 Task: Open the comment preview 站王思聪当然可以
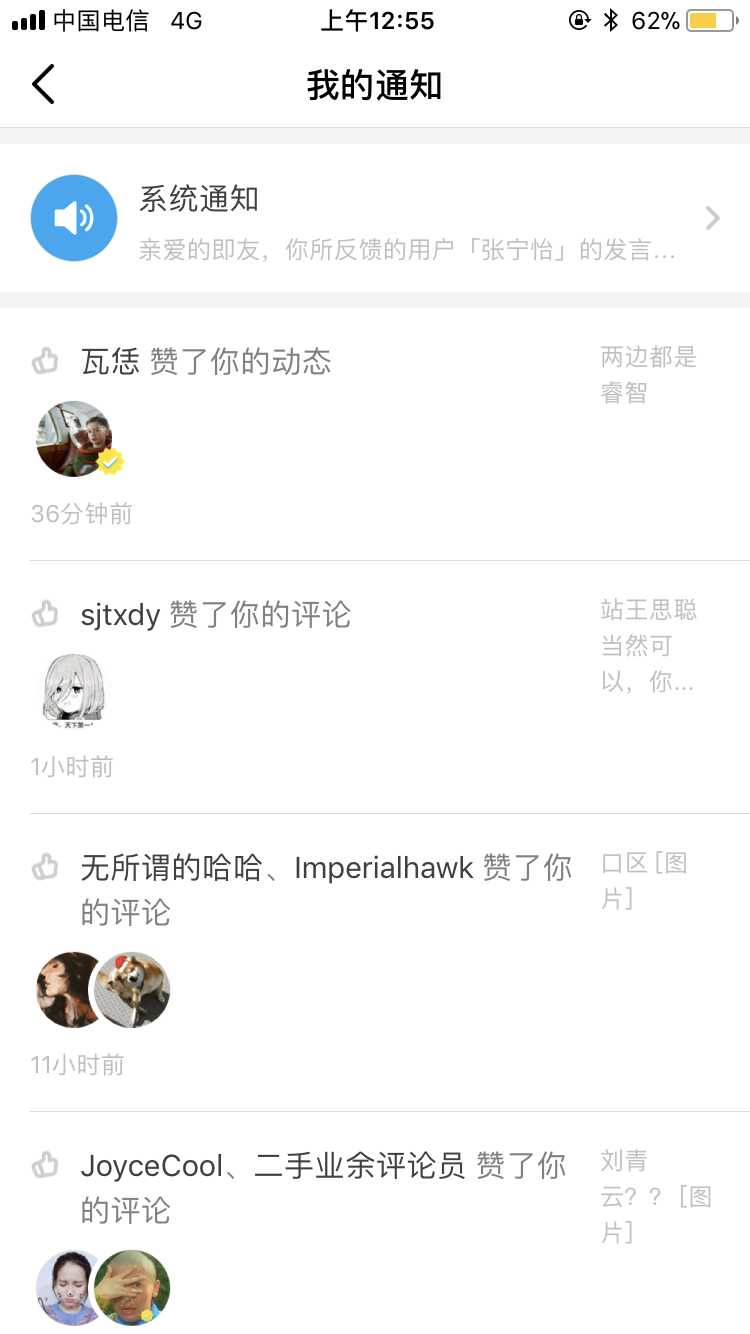click(x=648, y=646)
